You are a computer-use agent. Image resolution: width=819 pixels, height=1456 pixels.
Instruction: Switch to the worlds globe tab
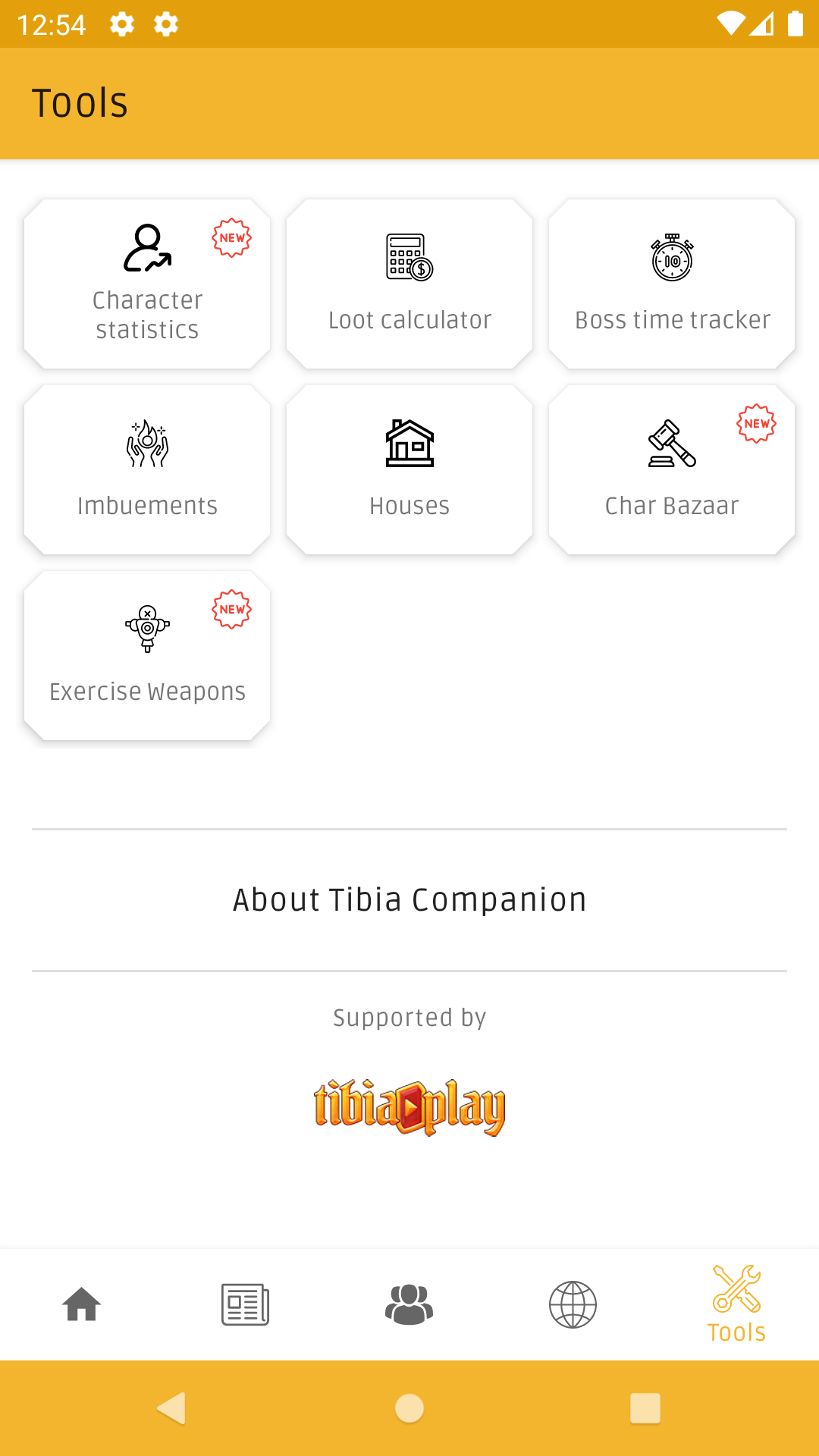pos(573,1304)
